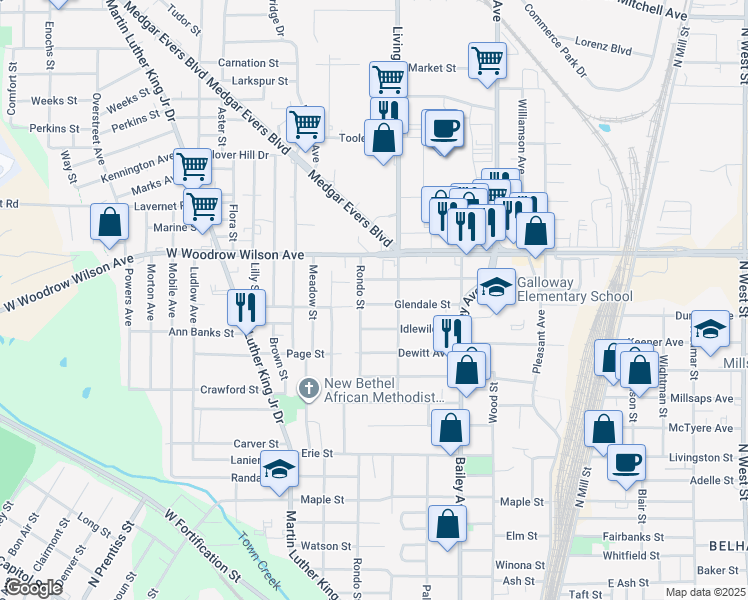Tap the shopping bag marker near Elm St
The height and width of the screenshot is (600, 748).
(x=447, y=525)
